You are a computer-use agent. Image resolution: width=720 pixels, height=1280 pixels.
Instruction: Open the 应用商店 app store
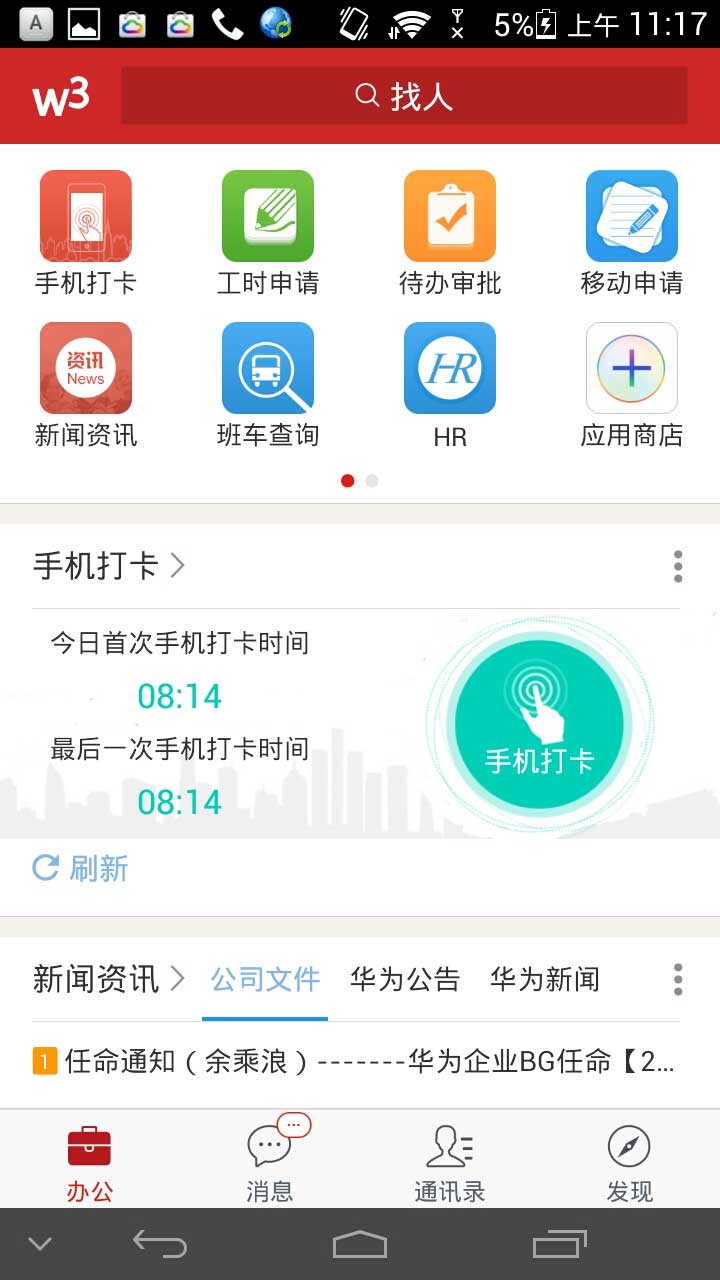(632, 369)
